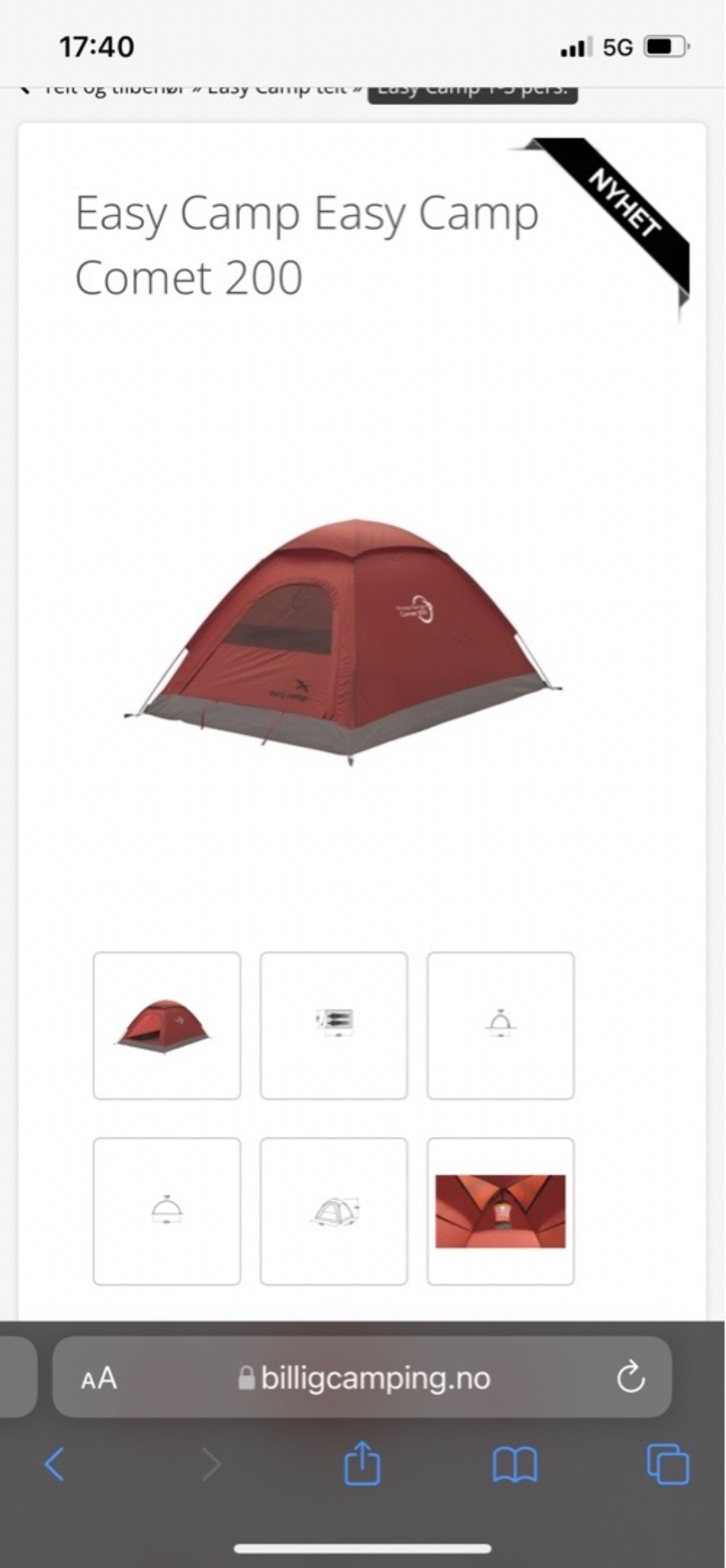The image size is (726, 1568).
Task: Select the red tent exterior thumbnail
Action: 167,1025
